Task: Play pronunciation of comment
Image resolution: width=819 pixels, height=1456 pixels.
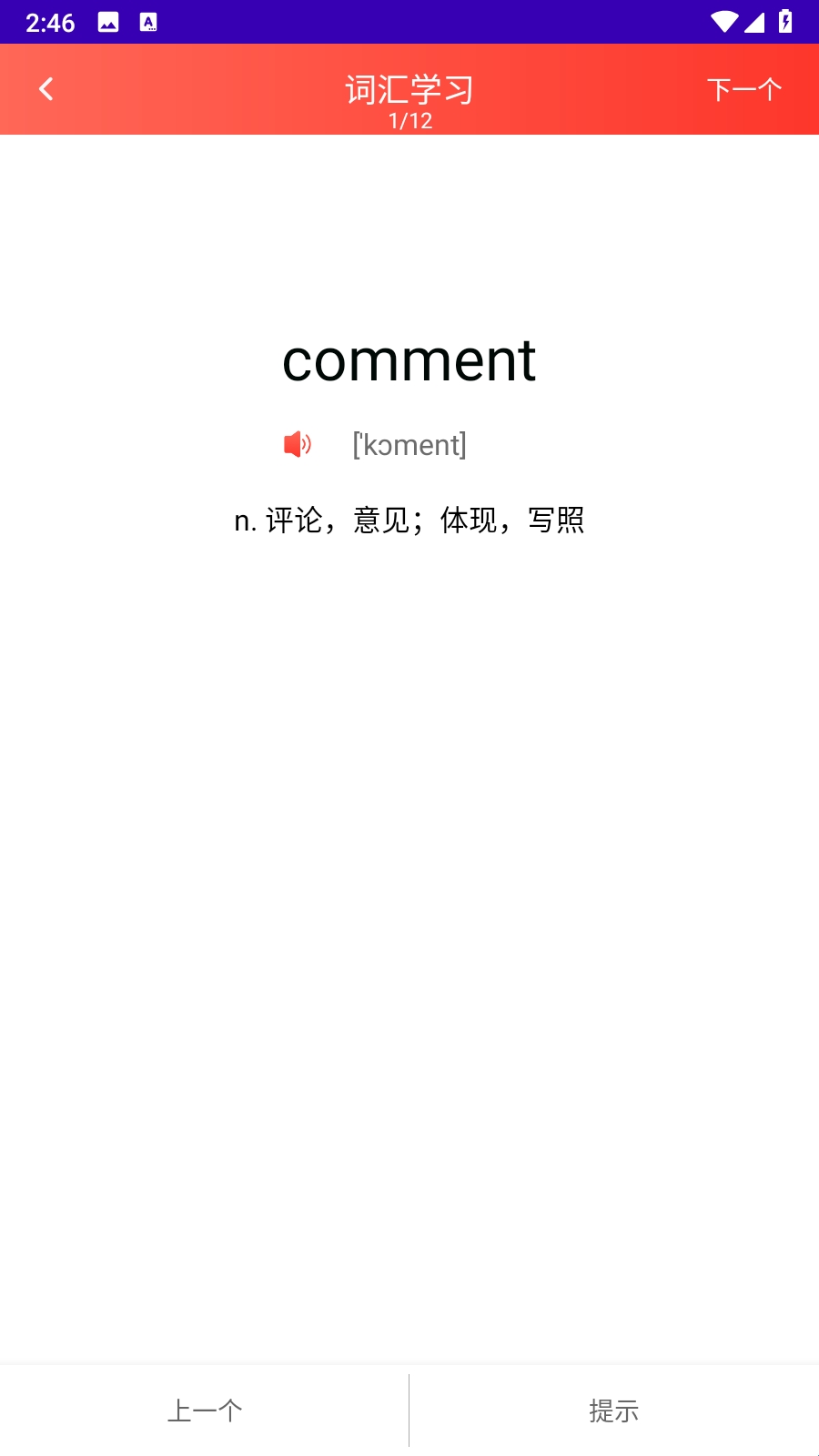Action: (298, 444)
